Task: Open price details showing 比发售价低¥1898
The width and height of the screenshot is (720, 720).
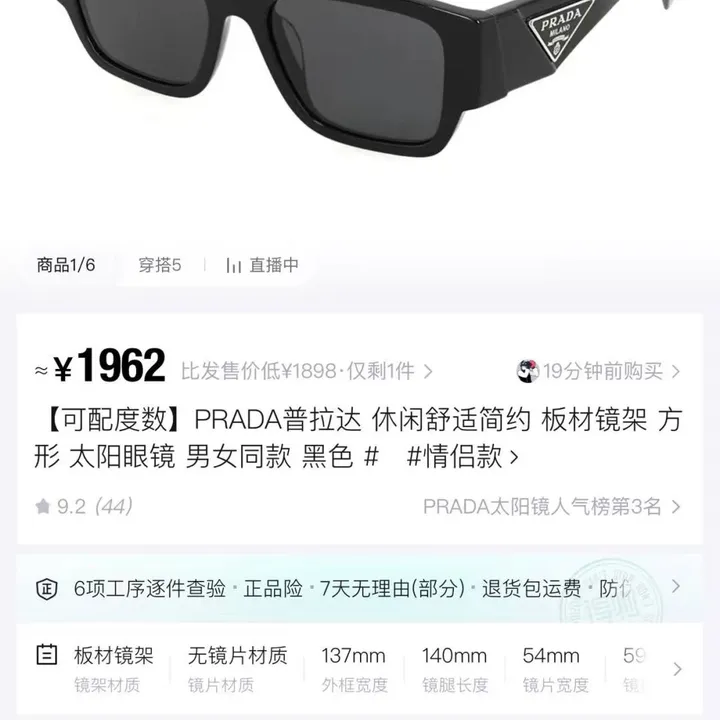Action: pos(306,371)
